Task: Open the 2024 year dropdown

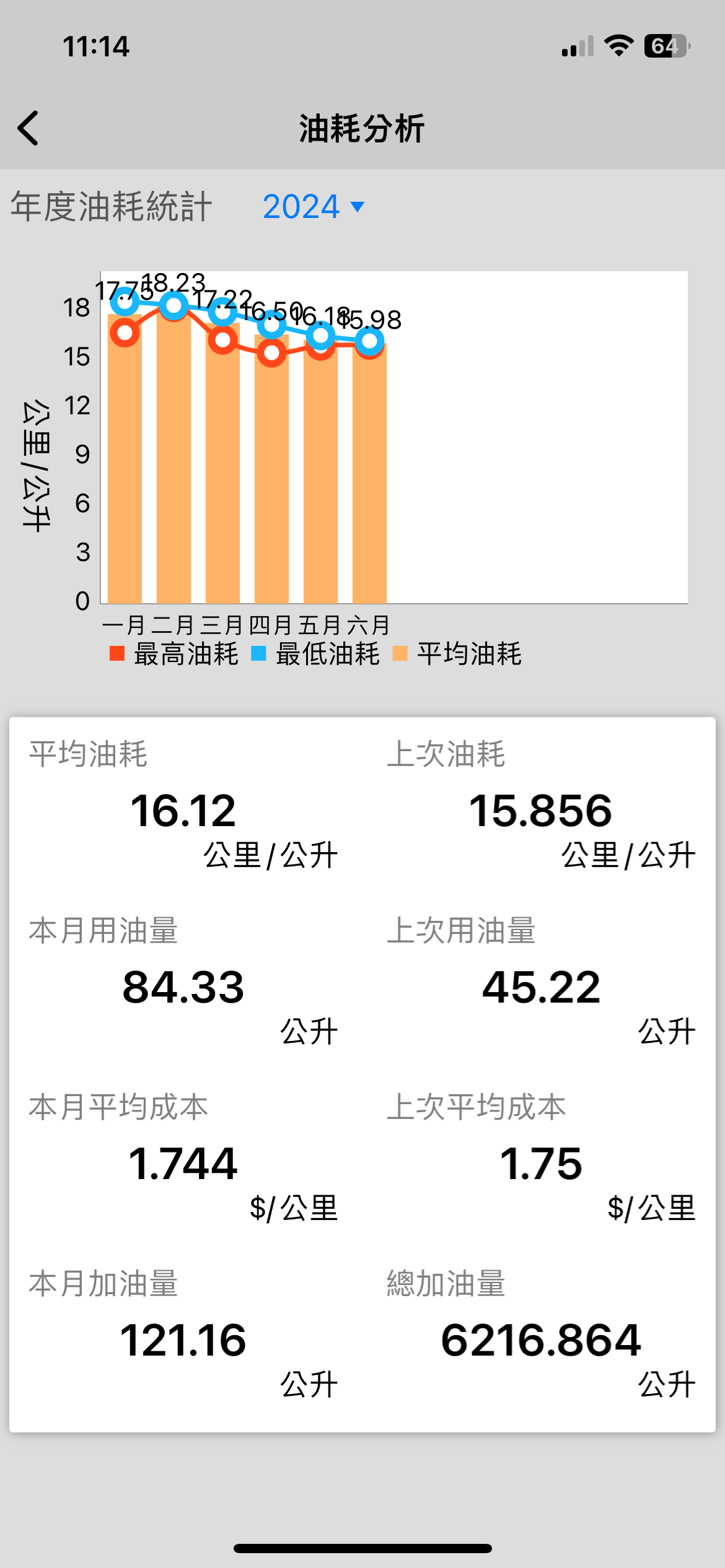Action: pyautogui.click(x=314, y=206)
